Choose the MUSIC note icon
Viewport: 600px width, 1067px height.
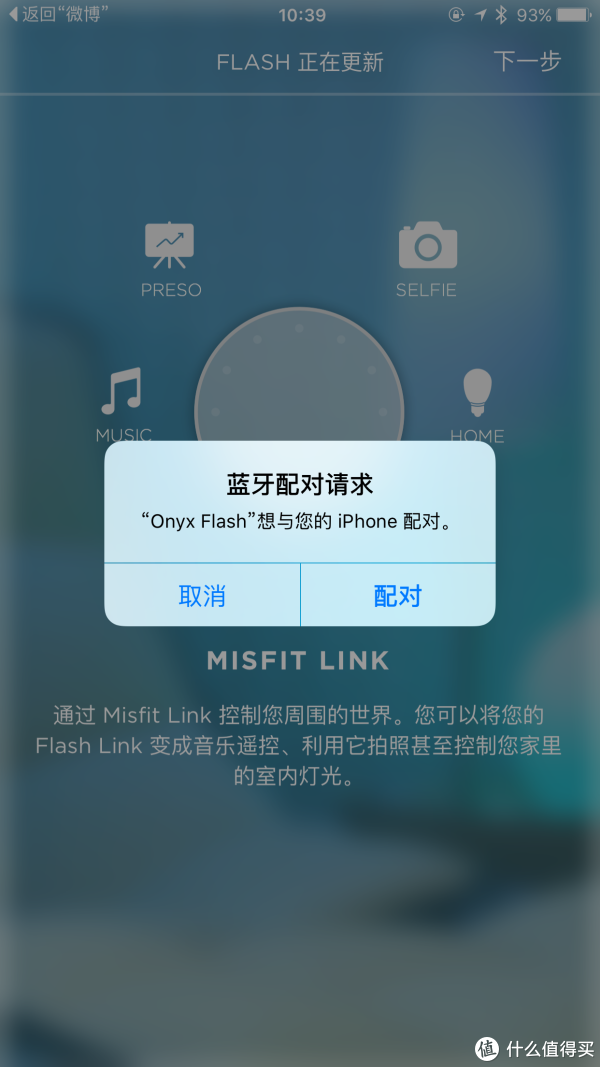(122, 391)
